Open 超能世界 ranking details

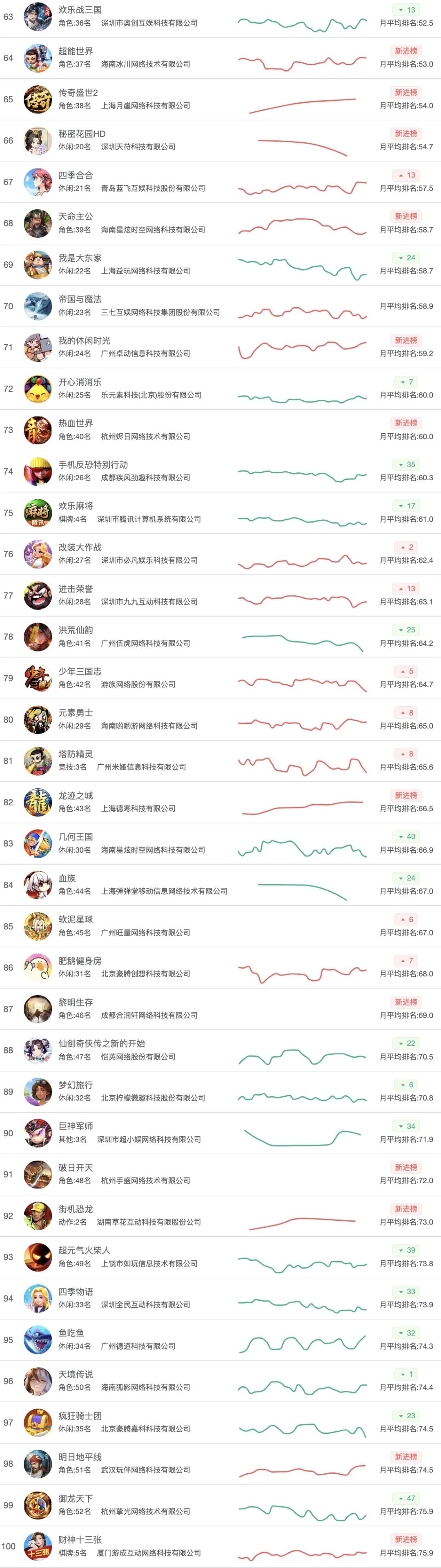tap(76, 52)
